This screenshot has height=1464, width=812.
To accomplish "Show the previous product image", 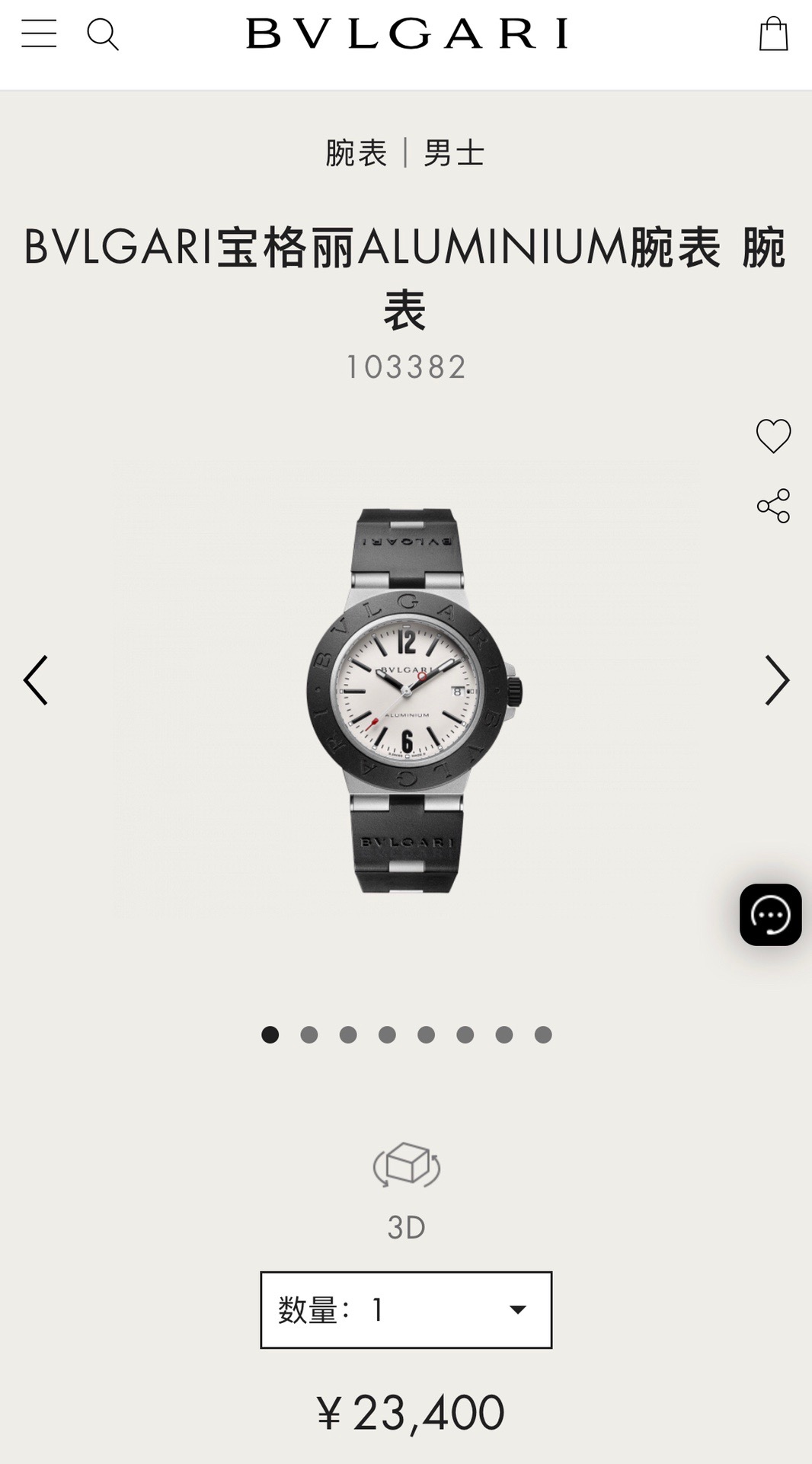I will [36, 680].
